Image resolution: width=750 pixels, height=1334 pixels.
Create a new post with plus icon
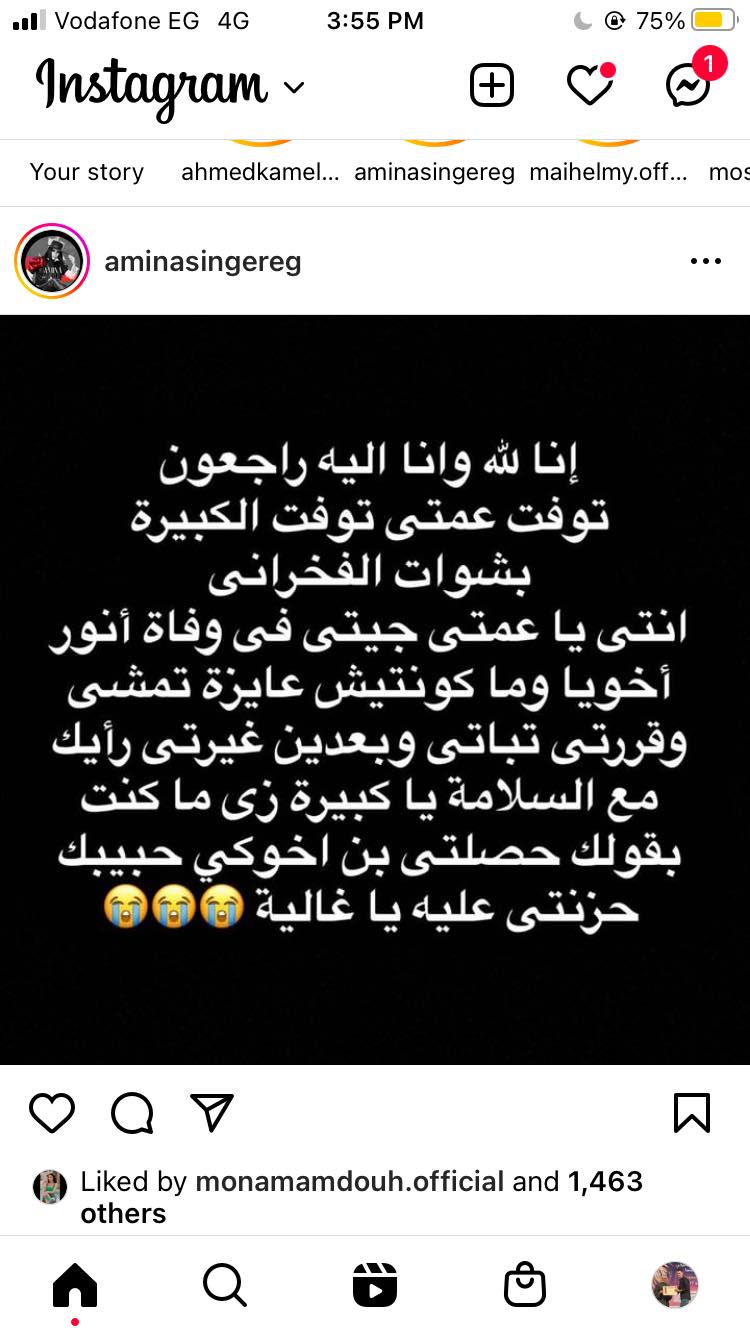(x=491, y=86)
